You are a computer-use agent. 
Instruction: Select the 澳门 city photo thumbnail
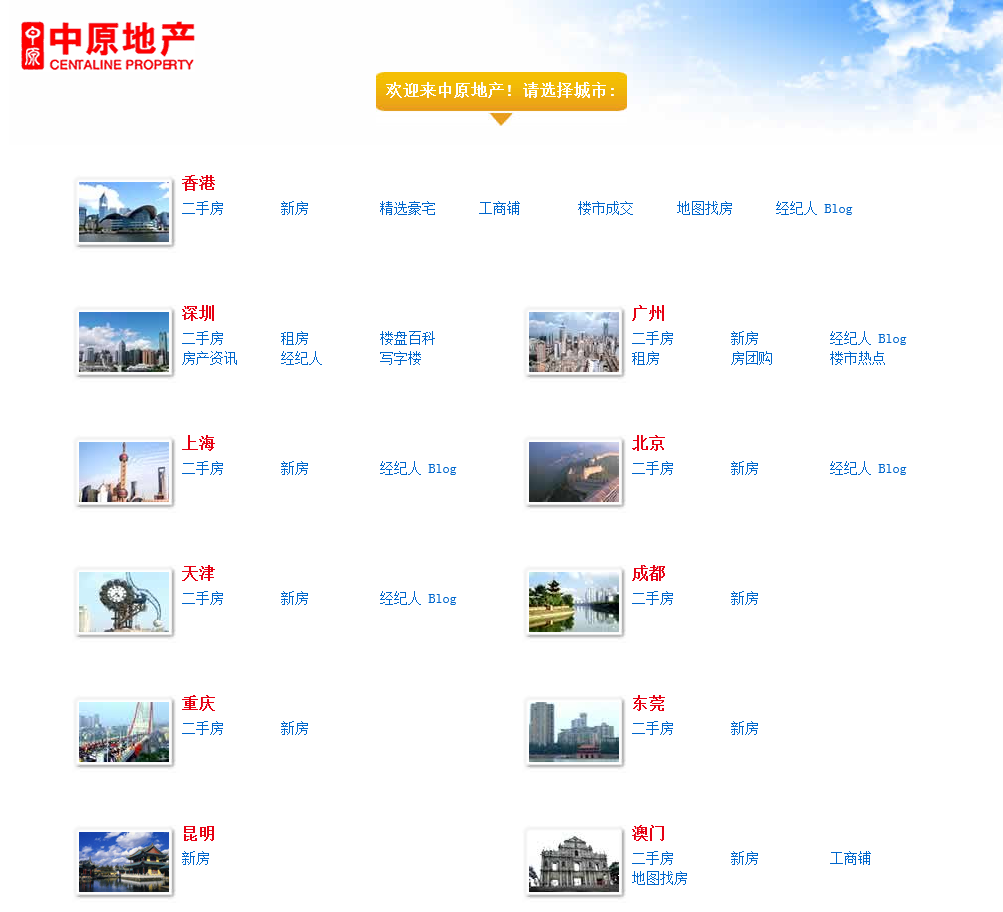coord(574,862)
